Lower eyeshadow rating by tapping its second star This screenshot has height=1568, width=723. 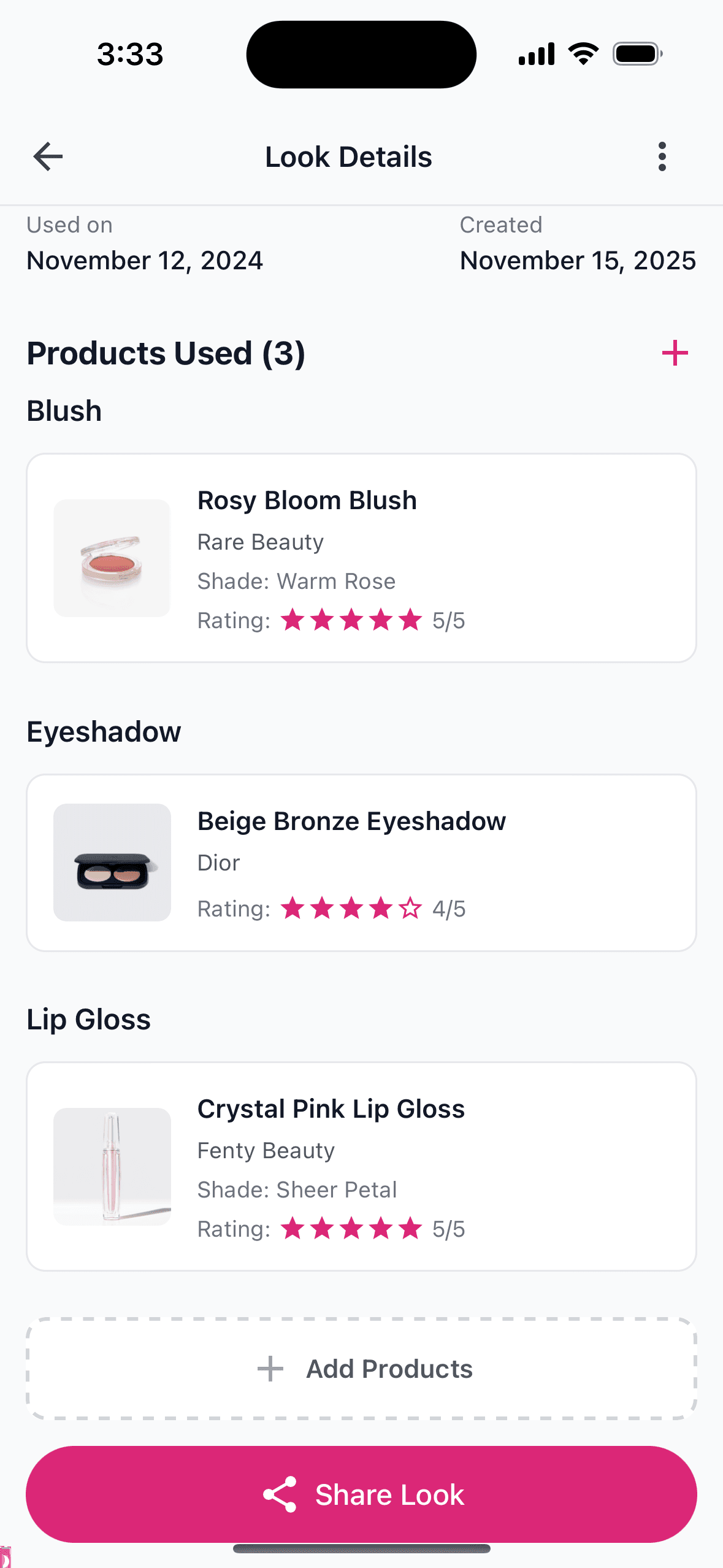[x=322, y=909]
